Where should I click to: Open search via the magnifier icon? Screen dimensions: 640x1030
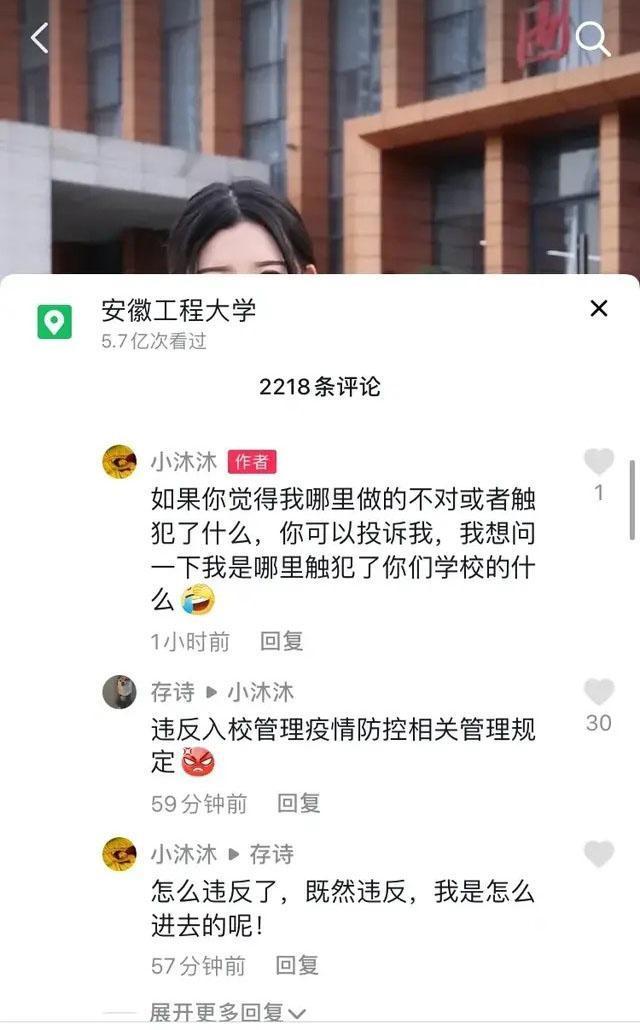tap(593, 39)
